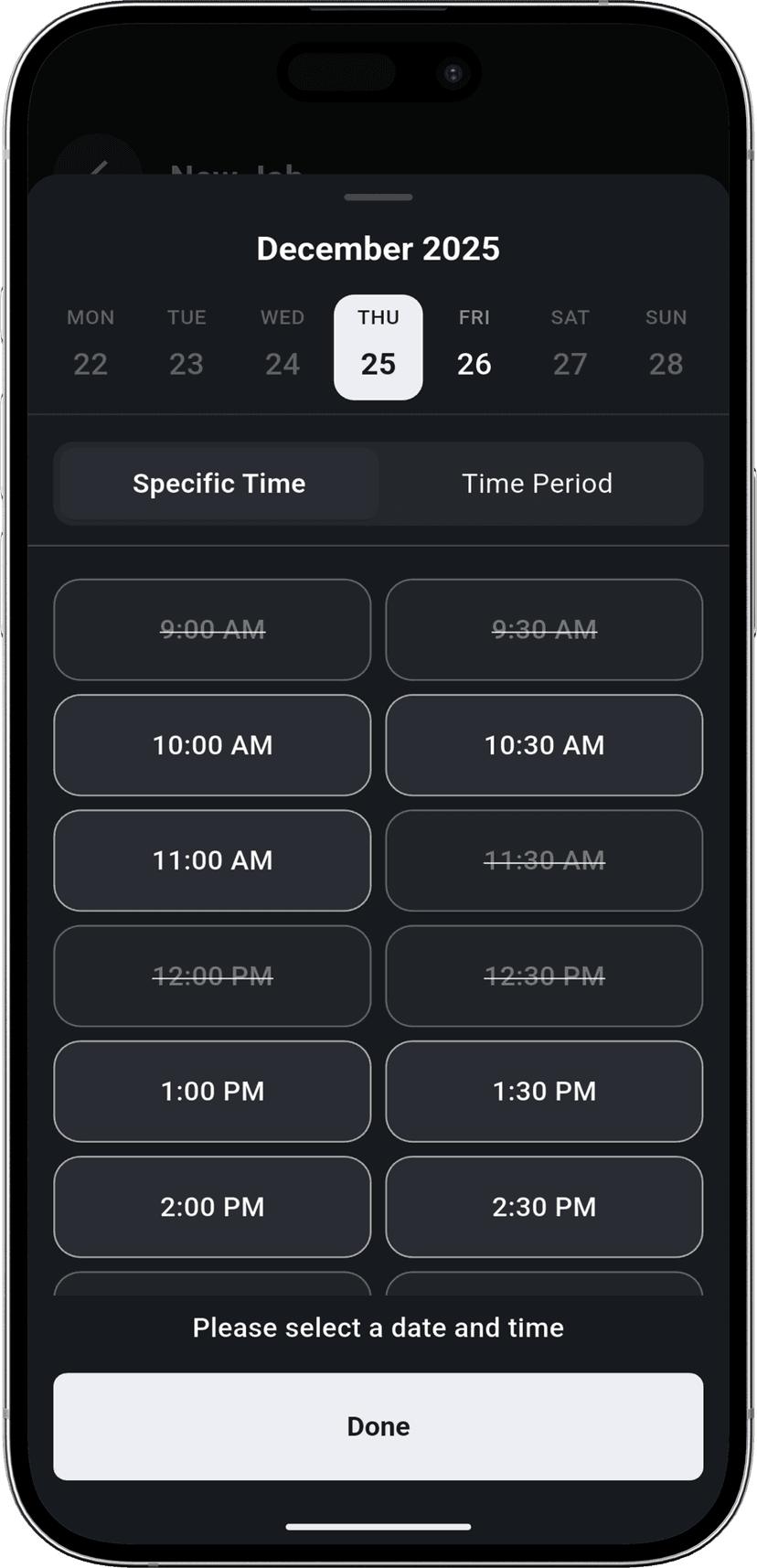
Task: Select the 2:30 PM time slot
Action: coord(543,1206)
